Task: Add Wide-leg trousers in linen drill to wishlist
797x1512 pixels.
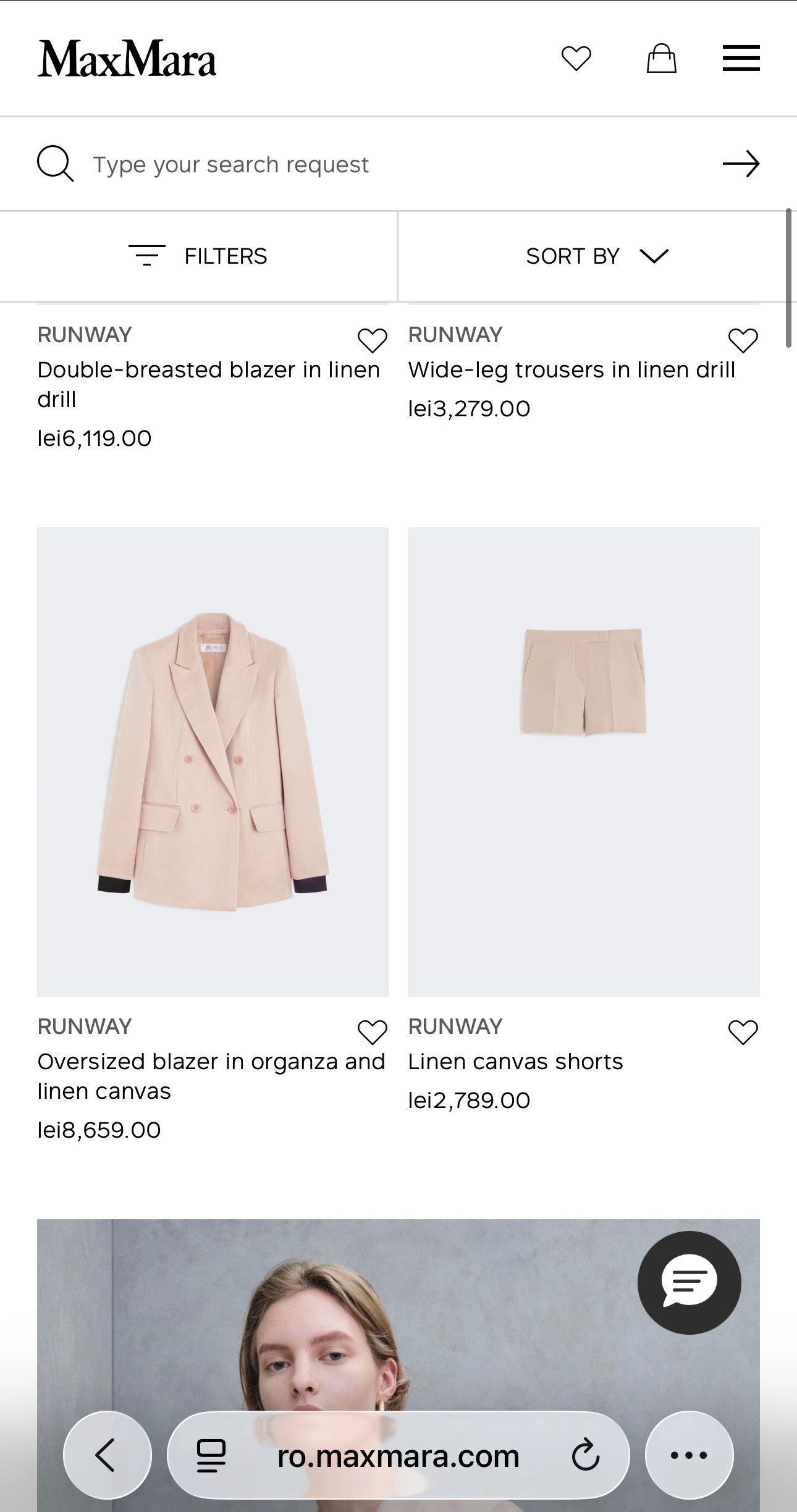Action: 743,340
